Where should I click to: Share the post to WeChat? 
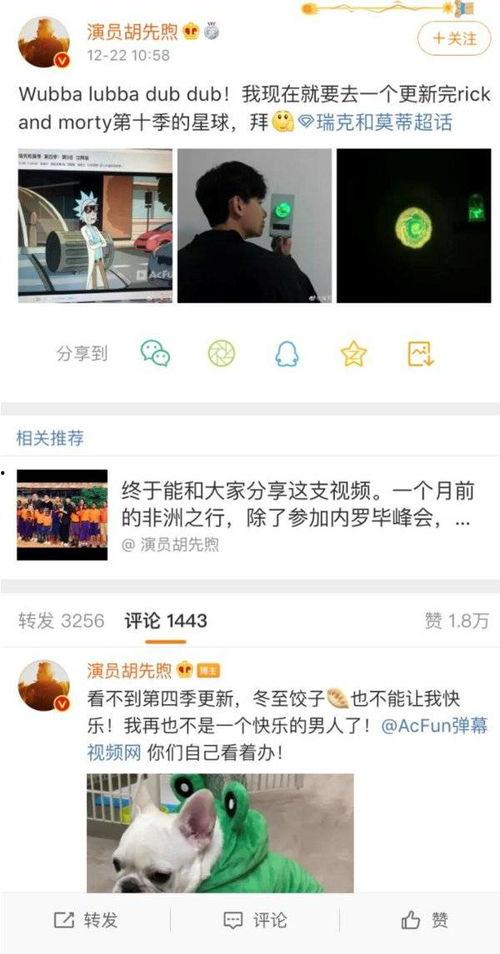(x=155, y=353)
